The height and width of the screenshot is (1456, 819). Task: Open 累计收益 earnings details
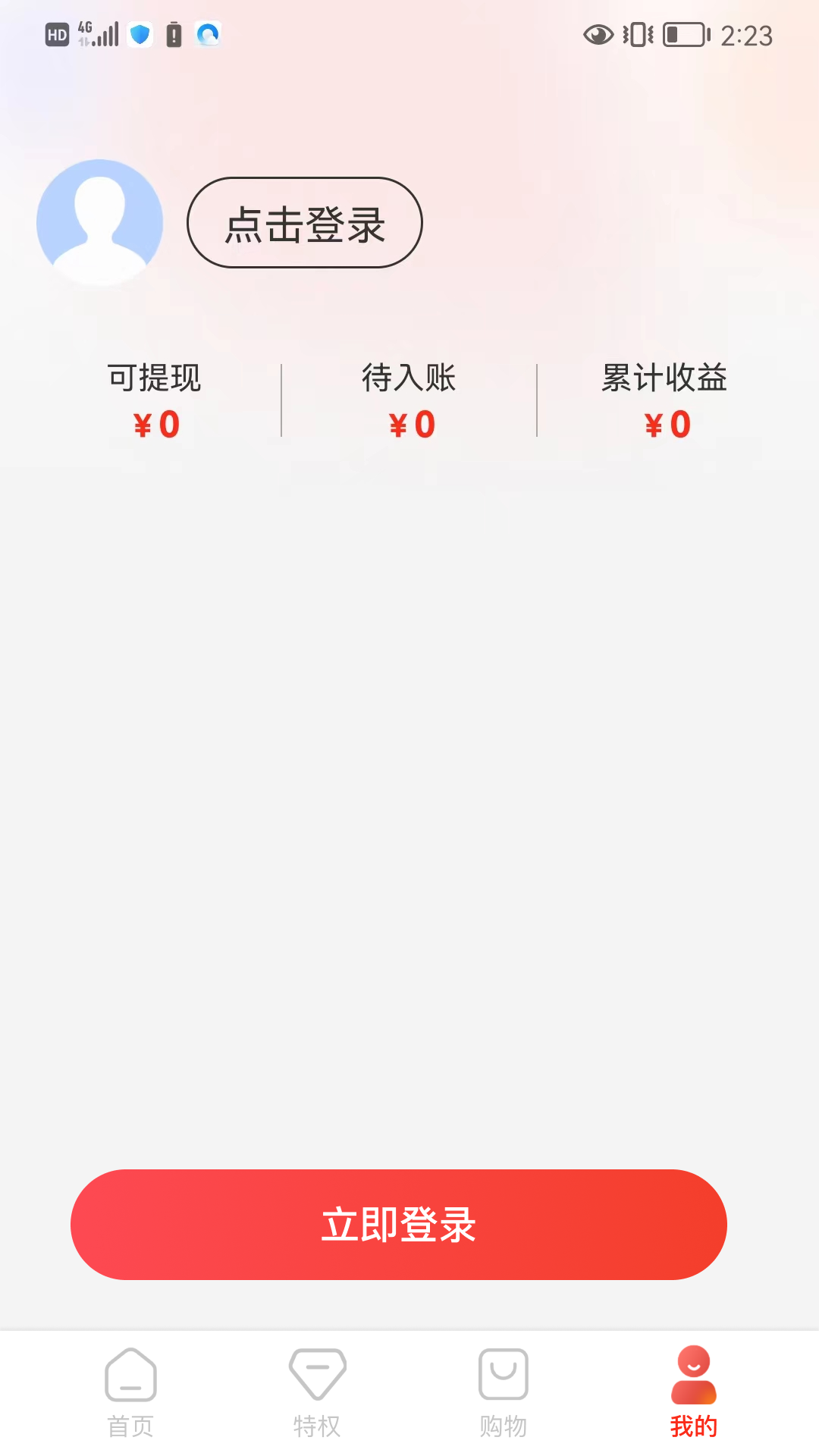click(664, 401)
